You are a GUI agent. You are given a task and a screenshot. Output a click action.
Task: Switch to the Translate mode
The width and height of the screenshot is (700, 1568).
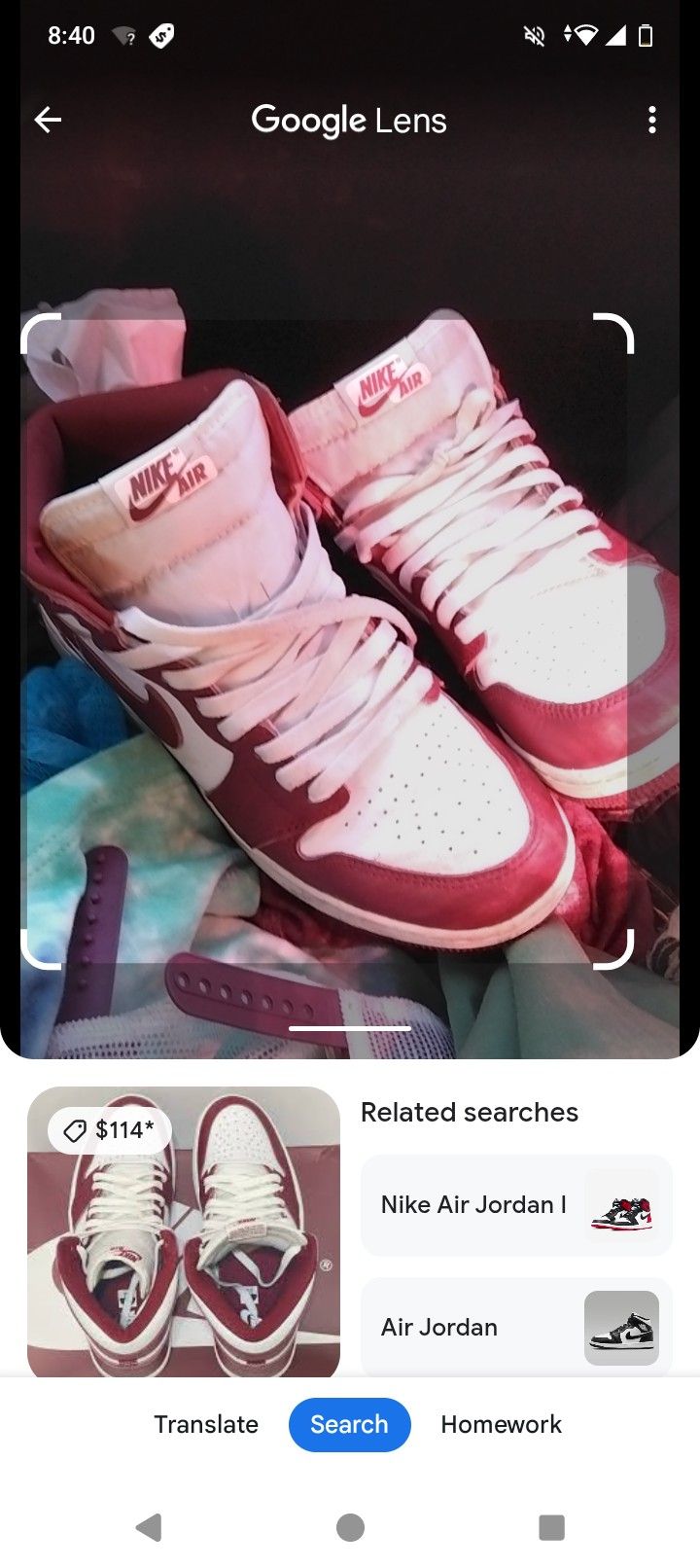(206, 1424)
